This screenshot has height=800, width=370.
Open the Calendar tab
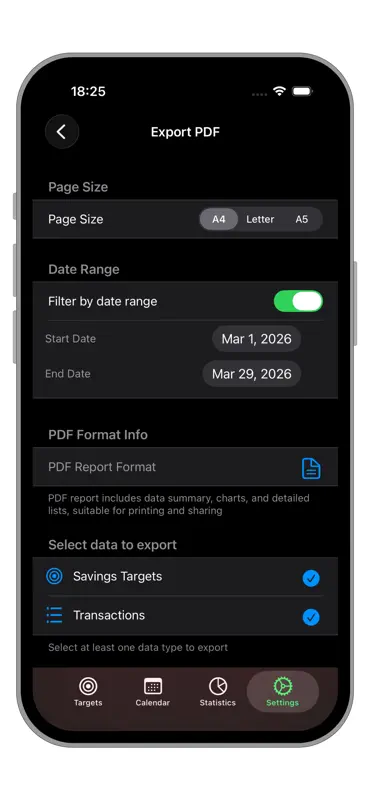tap(153, 692)
